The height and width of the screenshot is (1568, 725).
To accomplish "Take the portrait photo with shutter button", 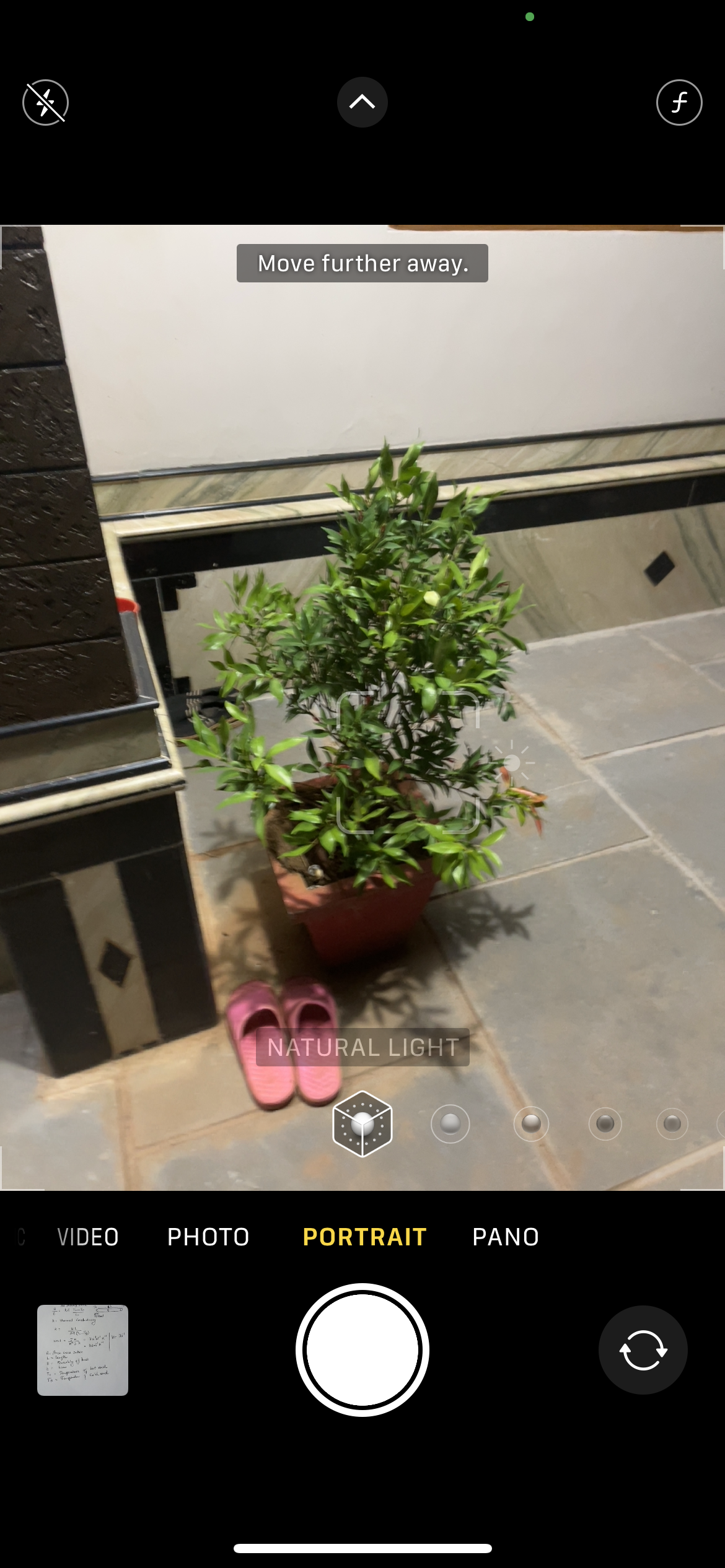I will click(362, 1350).
